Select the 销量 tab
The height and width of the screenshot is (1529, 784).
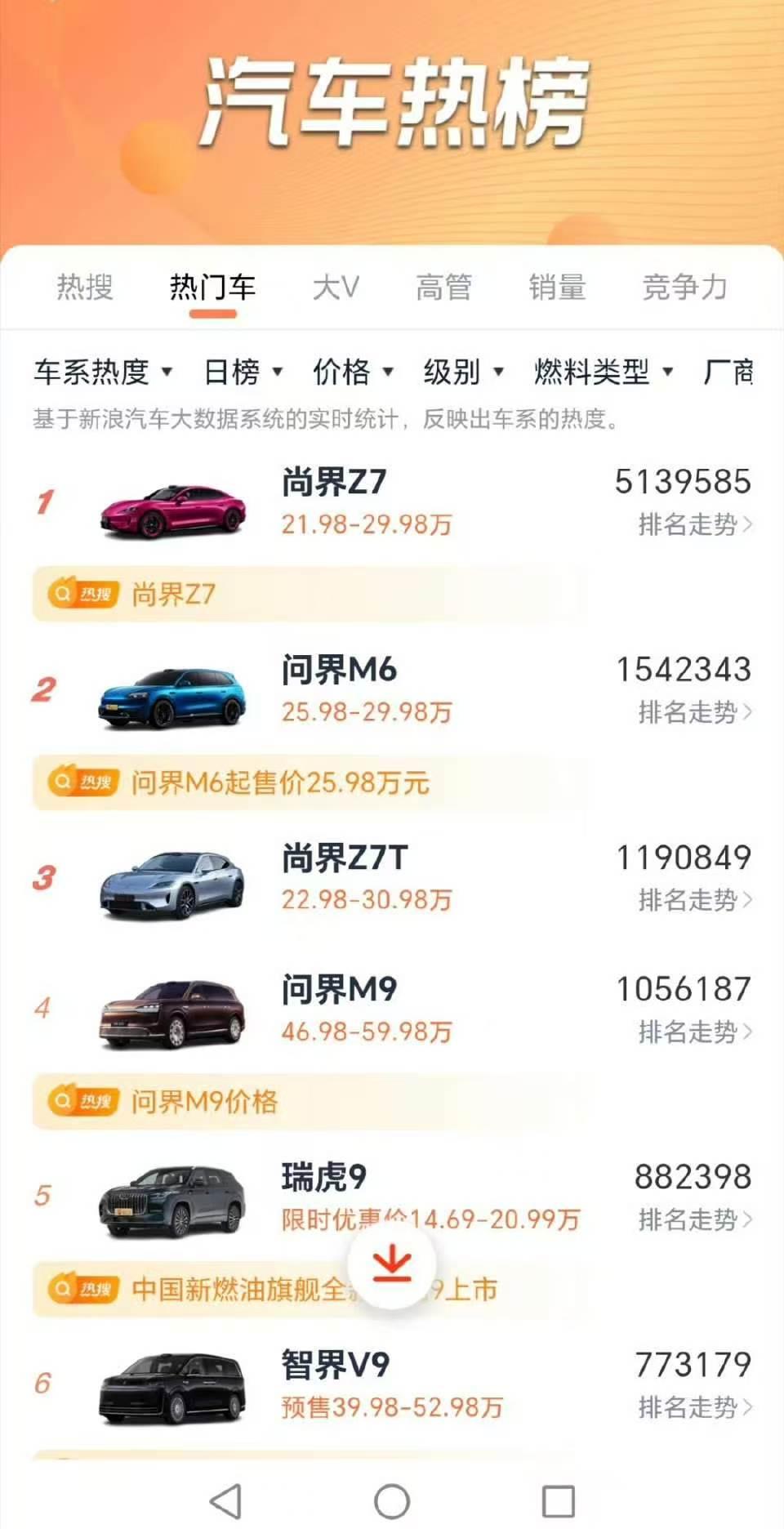click(557, 288)
